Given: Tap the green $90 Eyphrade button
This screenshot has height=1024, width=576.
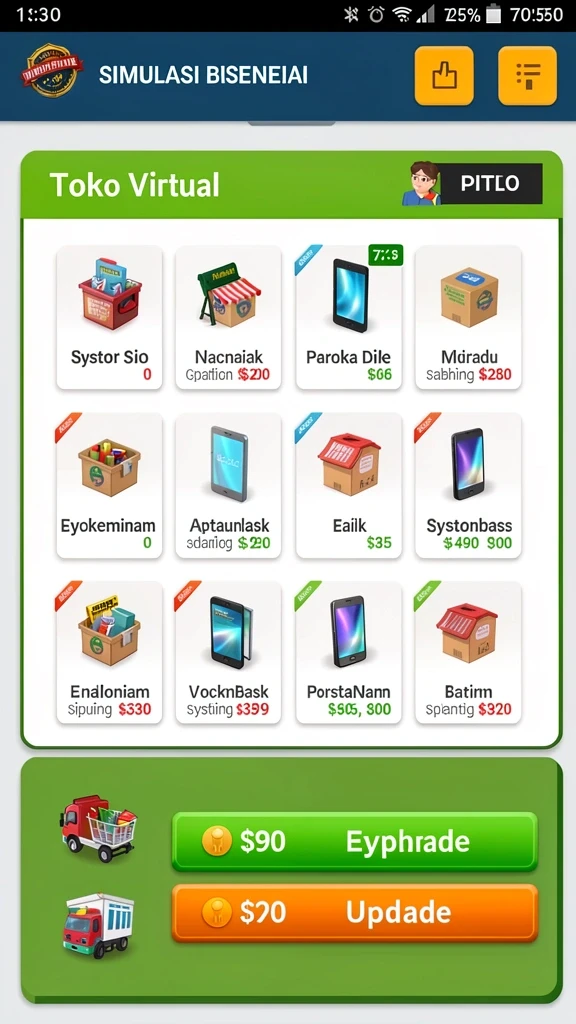Looking at the screenshot, I should tap(355, 841).
